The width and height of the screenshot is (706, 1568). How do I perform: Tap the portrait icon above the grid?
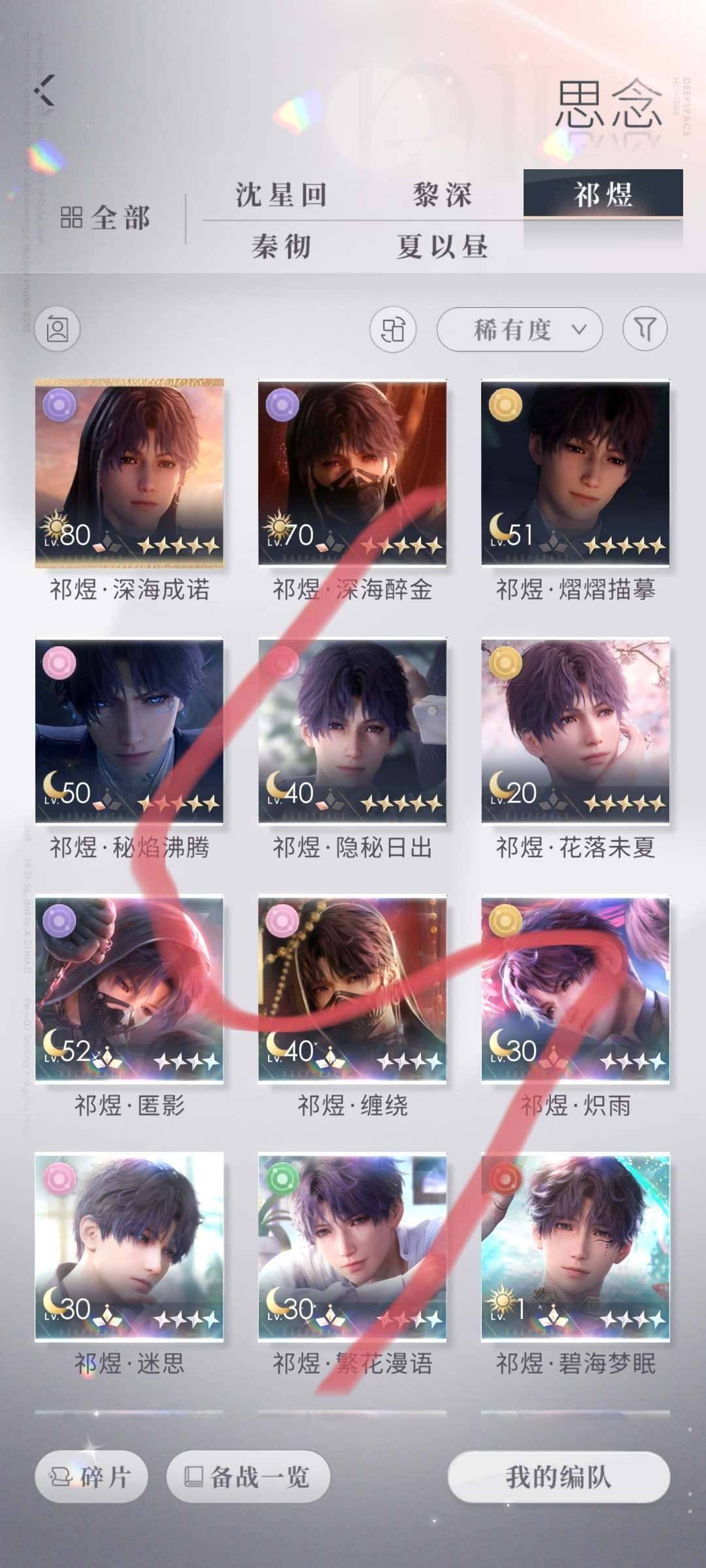pos(58,329)
